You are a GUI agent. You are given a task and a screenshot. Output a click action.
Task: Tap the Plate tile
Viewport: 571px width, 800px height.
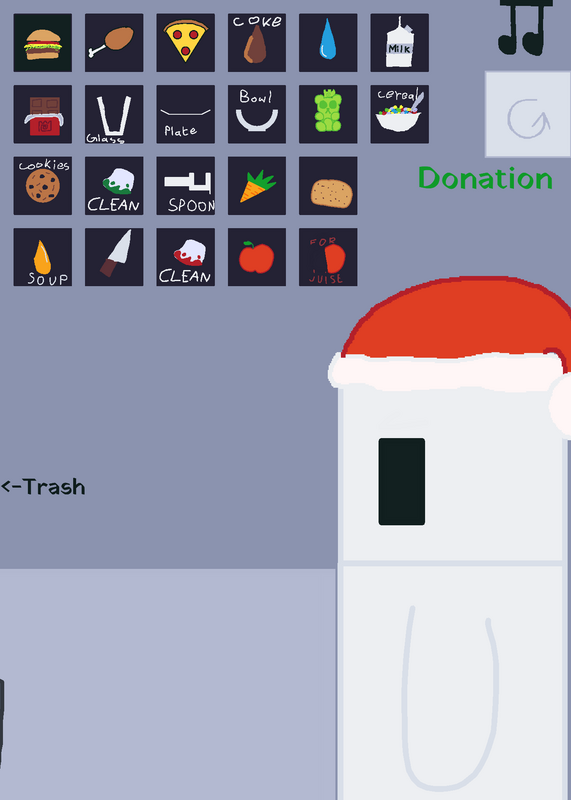click(x=185, y=114)
